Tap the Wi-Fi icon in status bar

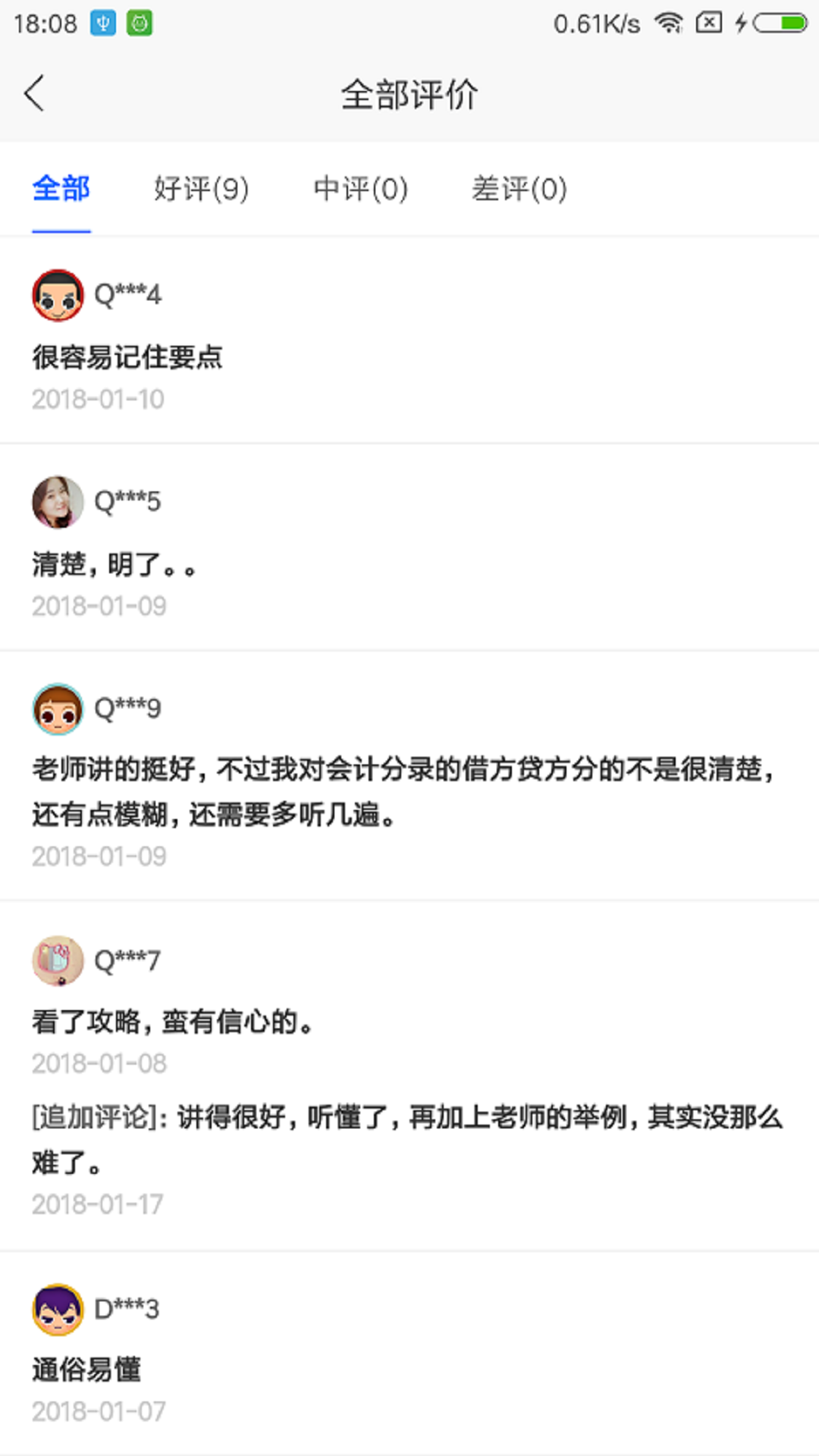[667, 23]
